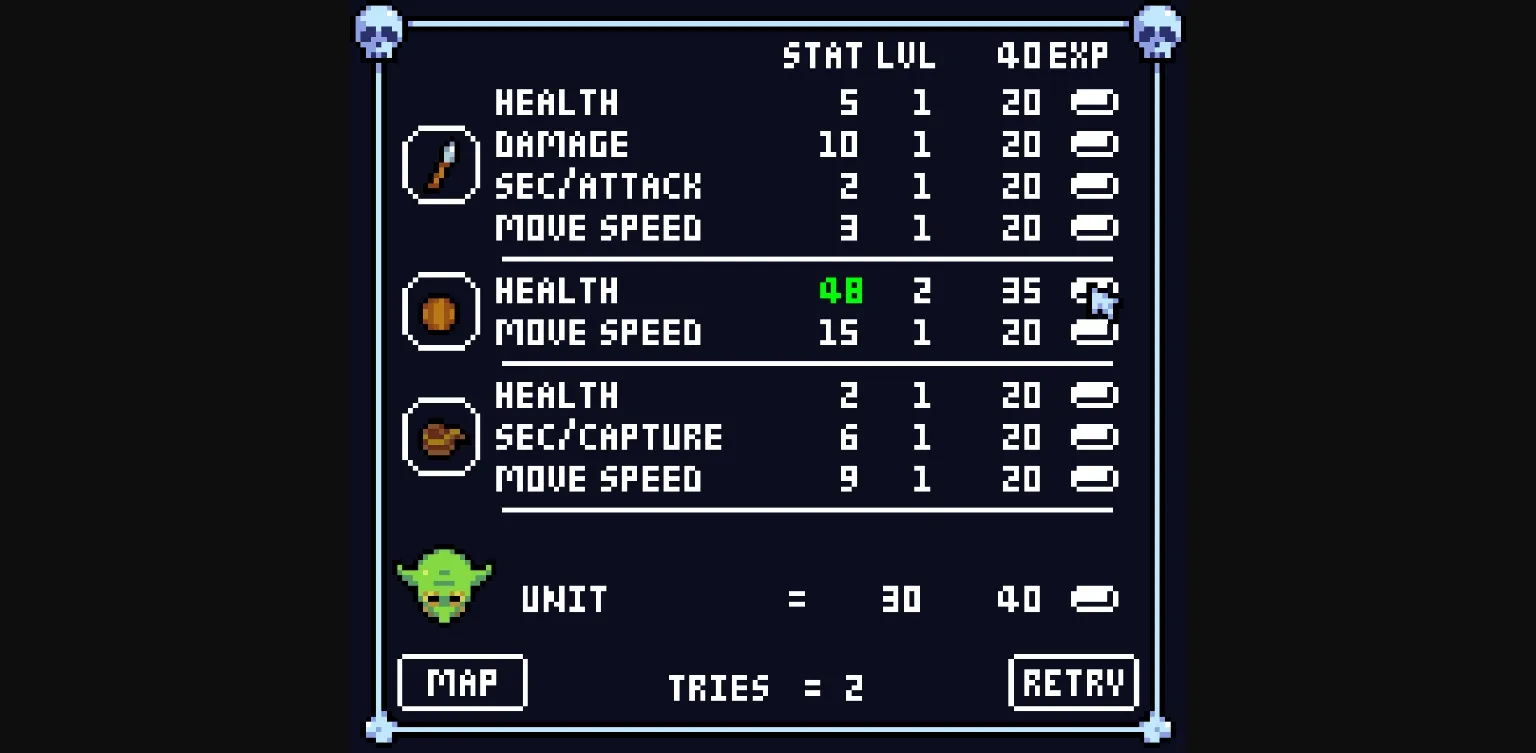The image size is (1536, 753).
Task: Upgrade the spear unit's Move Speed
Action: click(1094, 228)
